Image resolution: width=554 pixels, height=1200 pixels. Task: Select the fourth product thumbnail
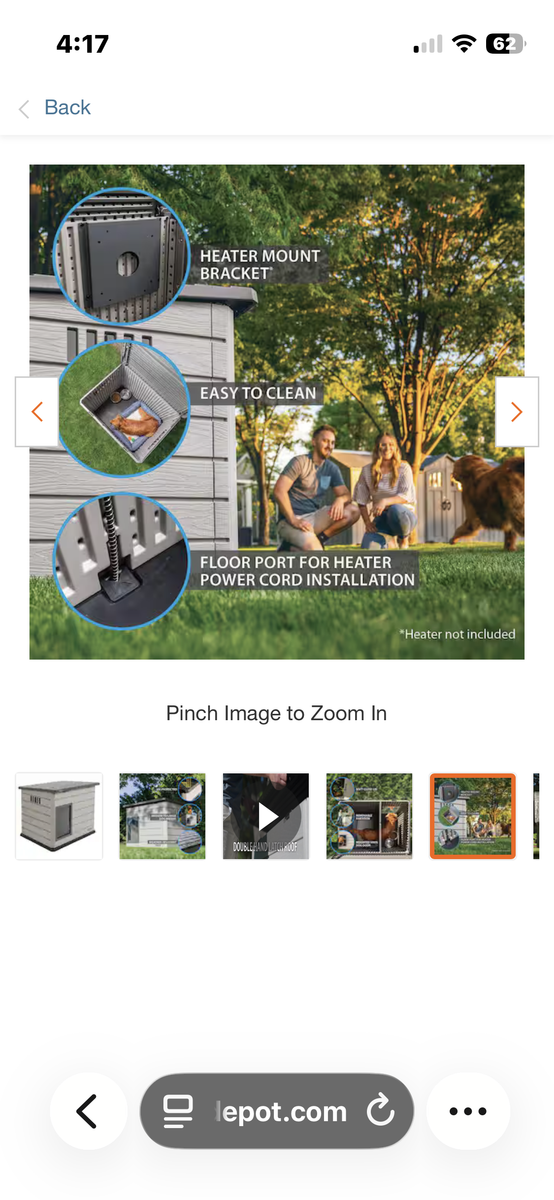[369, 816]
